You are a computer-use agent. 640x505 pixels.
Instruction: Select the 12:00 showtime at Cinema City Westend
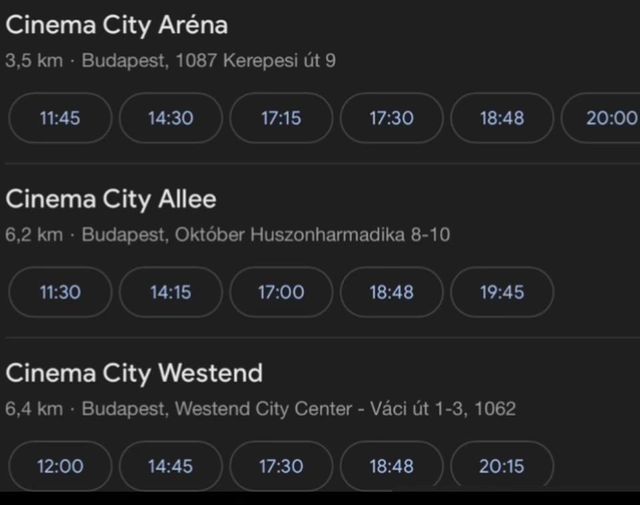(60, 466)
